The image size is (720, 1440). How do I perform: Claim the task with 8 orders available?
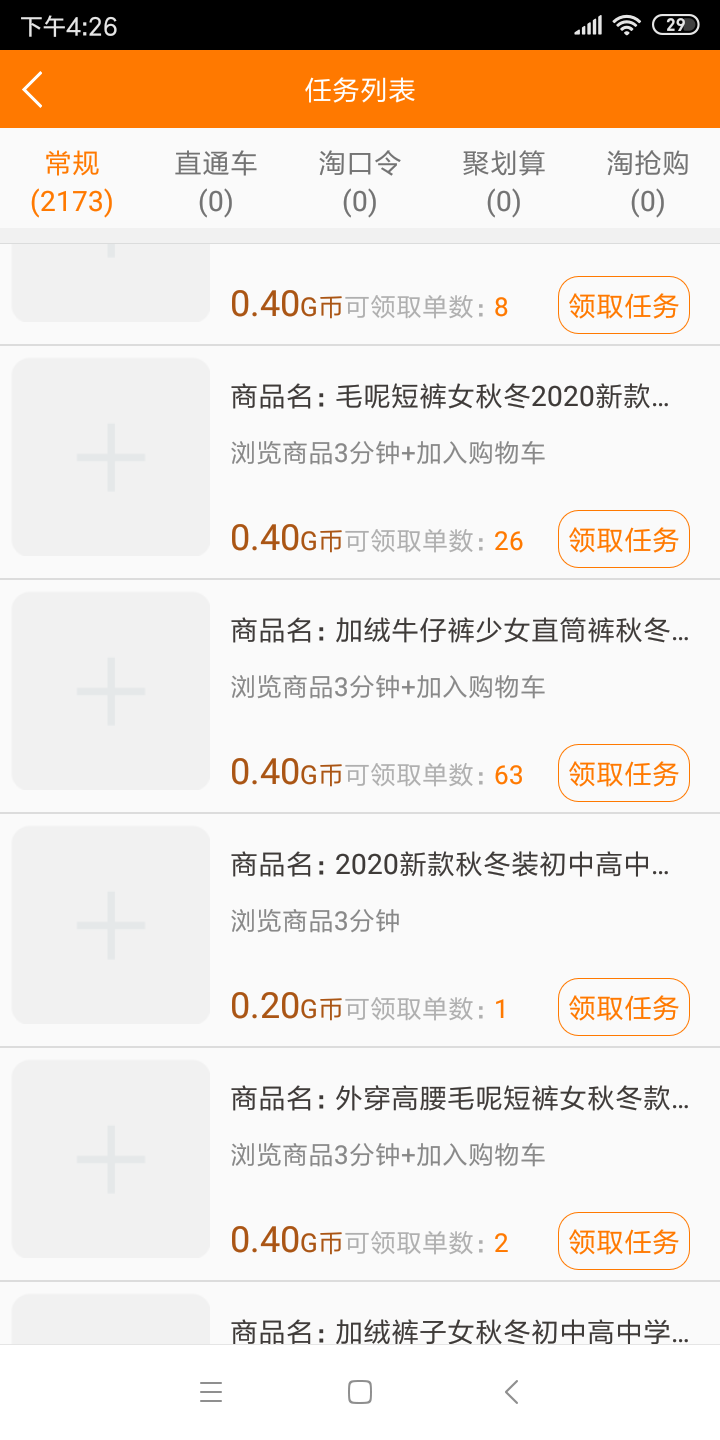click(624, 305)
